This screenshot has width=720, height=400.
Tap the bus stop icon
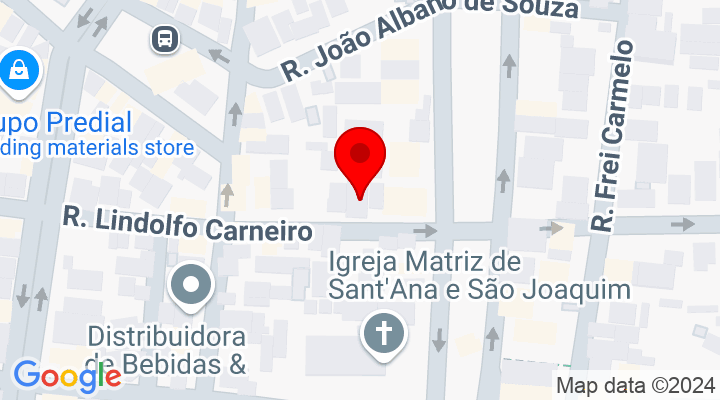tap(163, 40)
